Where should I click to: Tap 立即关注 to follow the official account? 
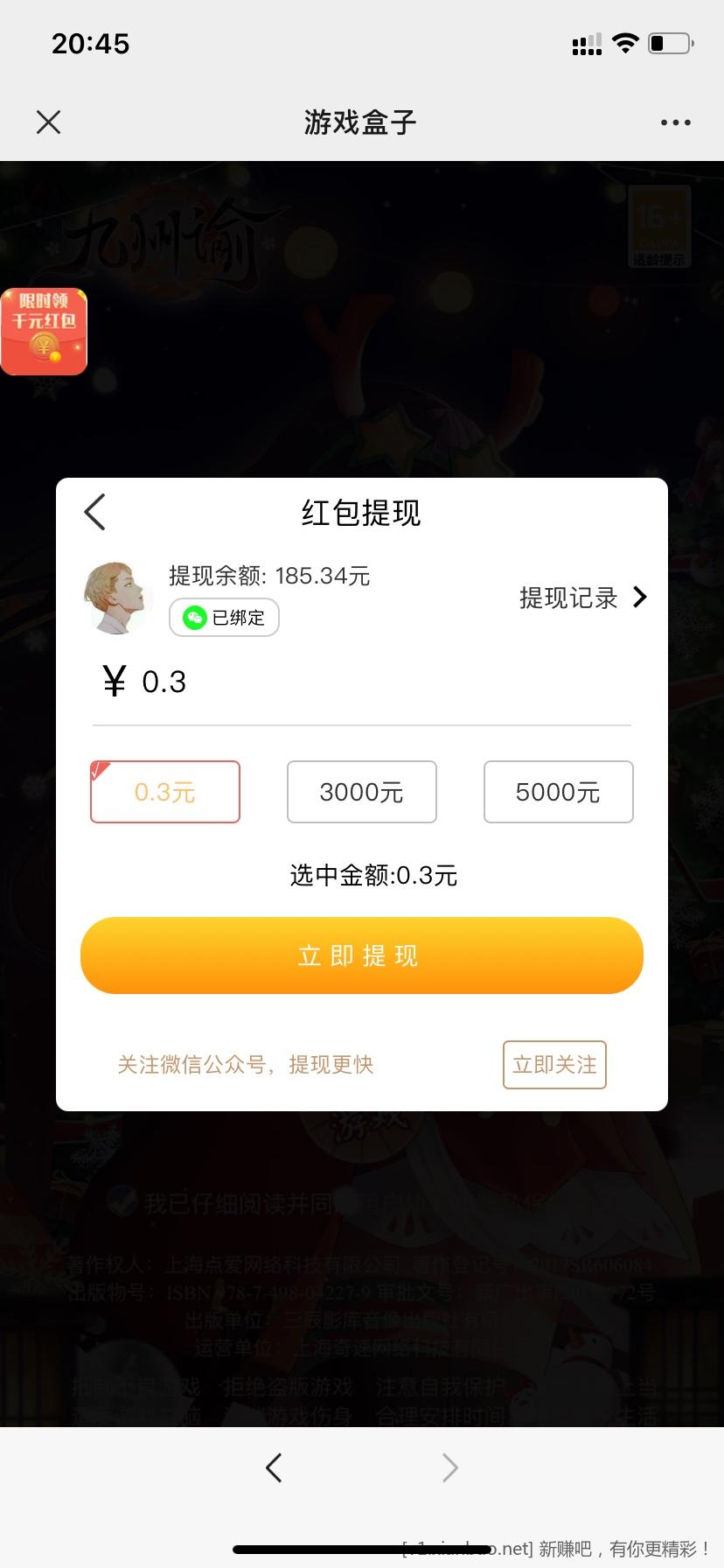point(554,1065)
